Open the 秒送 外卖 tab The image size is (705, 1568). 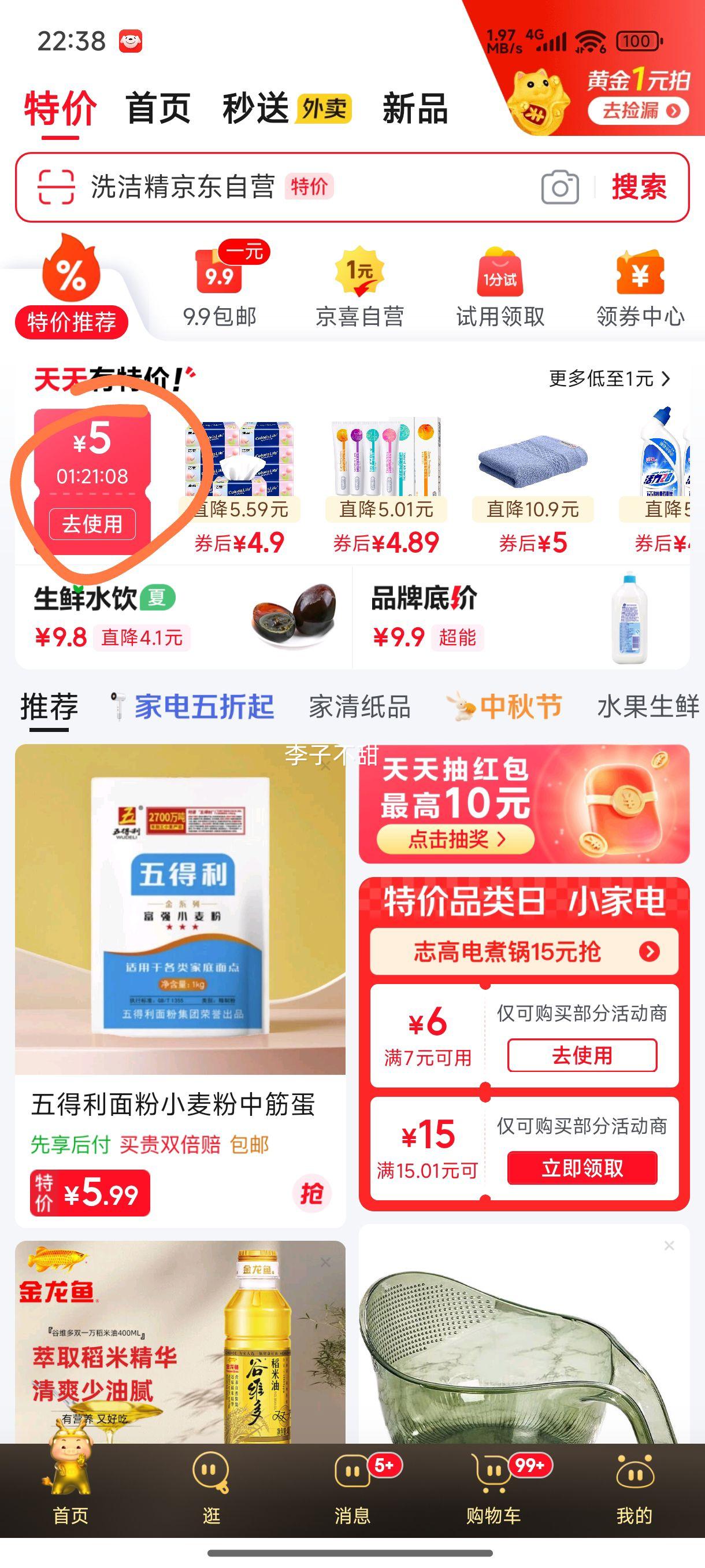click(287, 109)
